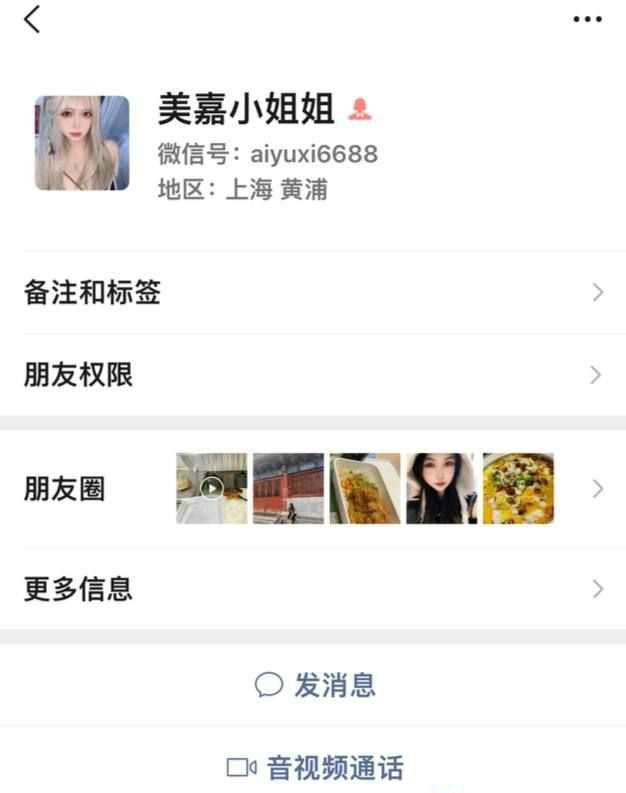Image resolution: width=626 pixels, height=793 pixels.
Task: Start a call via 音视频通话
Action: coord(315,768)
